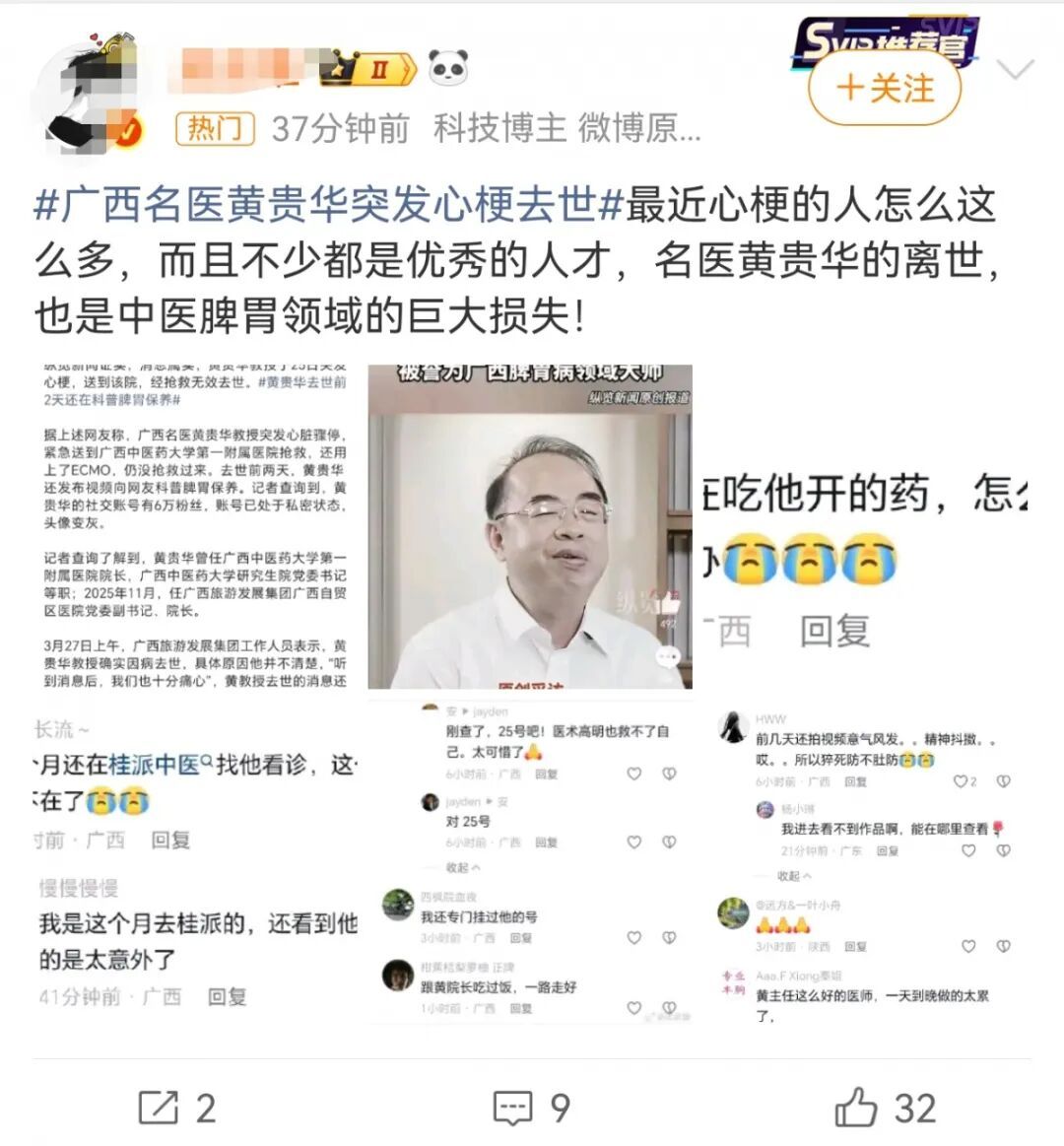The width and height of the screenshot is (1064, 1146).
Task: Like this post with thumbs up
Action: (x=885, y=1108)
